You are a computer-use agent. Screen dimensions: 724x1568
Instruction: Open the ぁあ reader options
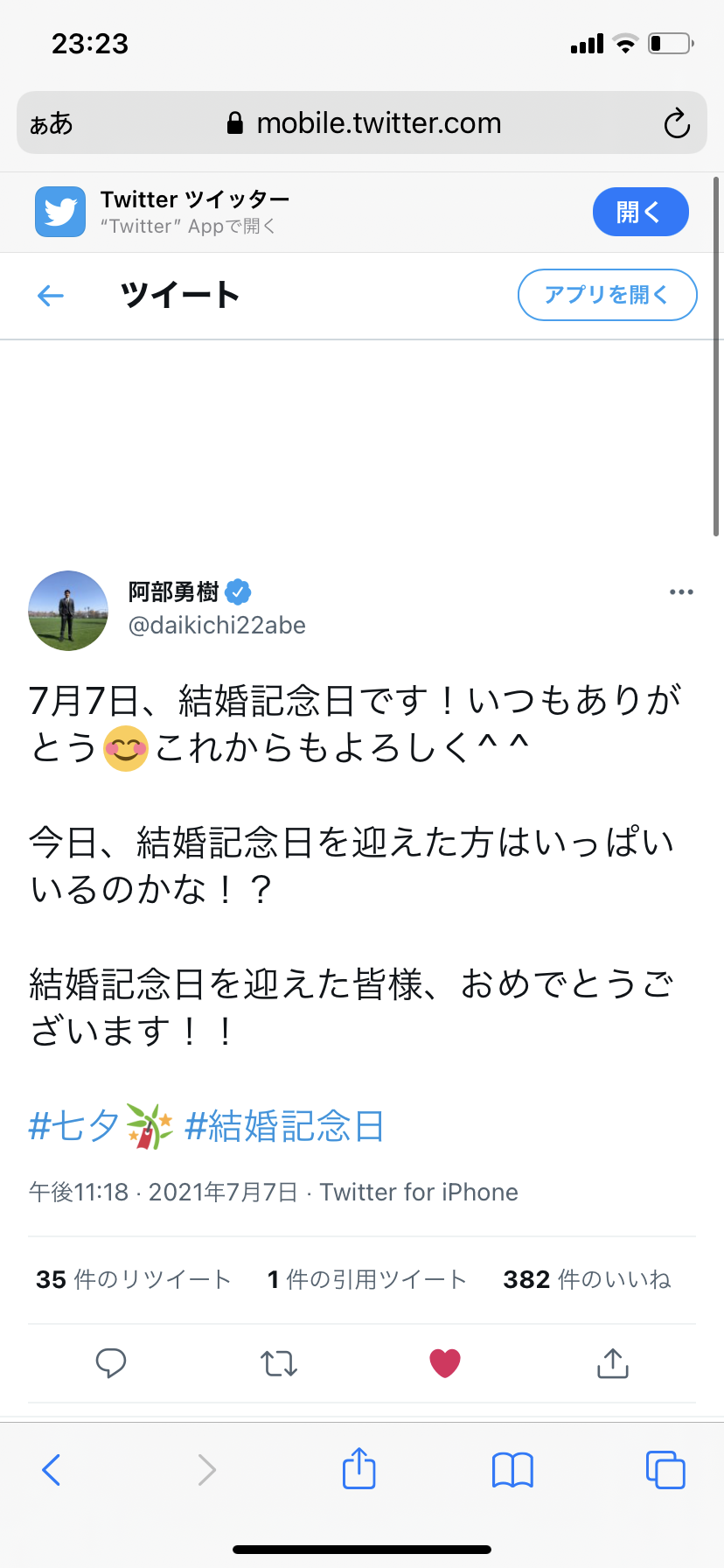tap(52, 123)
